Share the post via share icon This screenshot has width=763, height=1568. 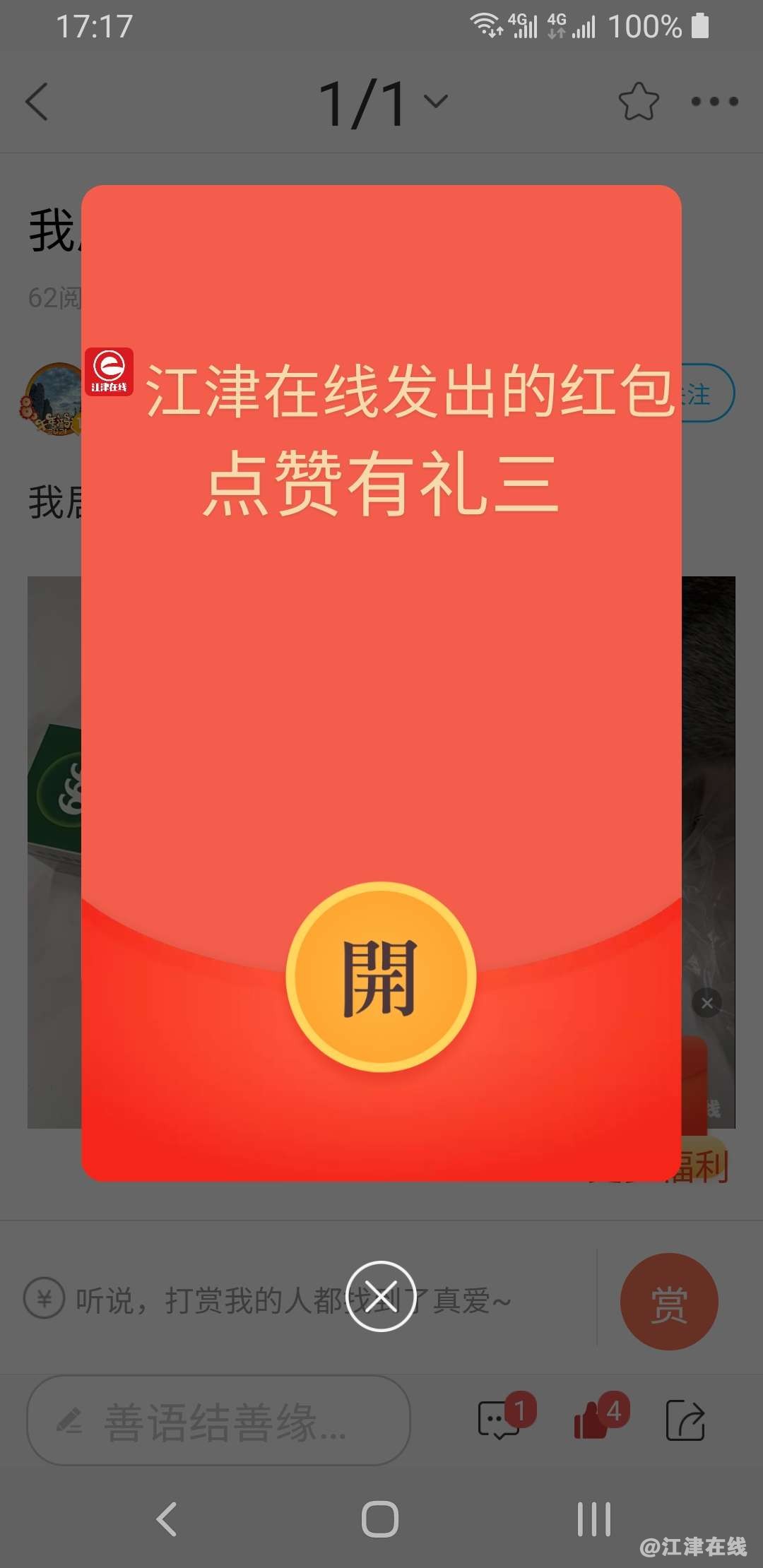point(685,1420)
